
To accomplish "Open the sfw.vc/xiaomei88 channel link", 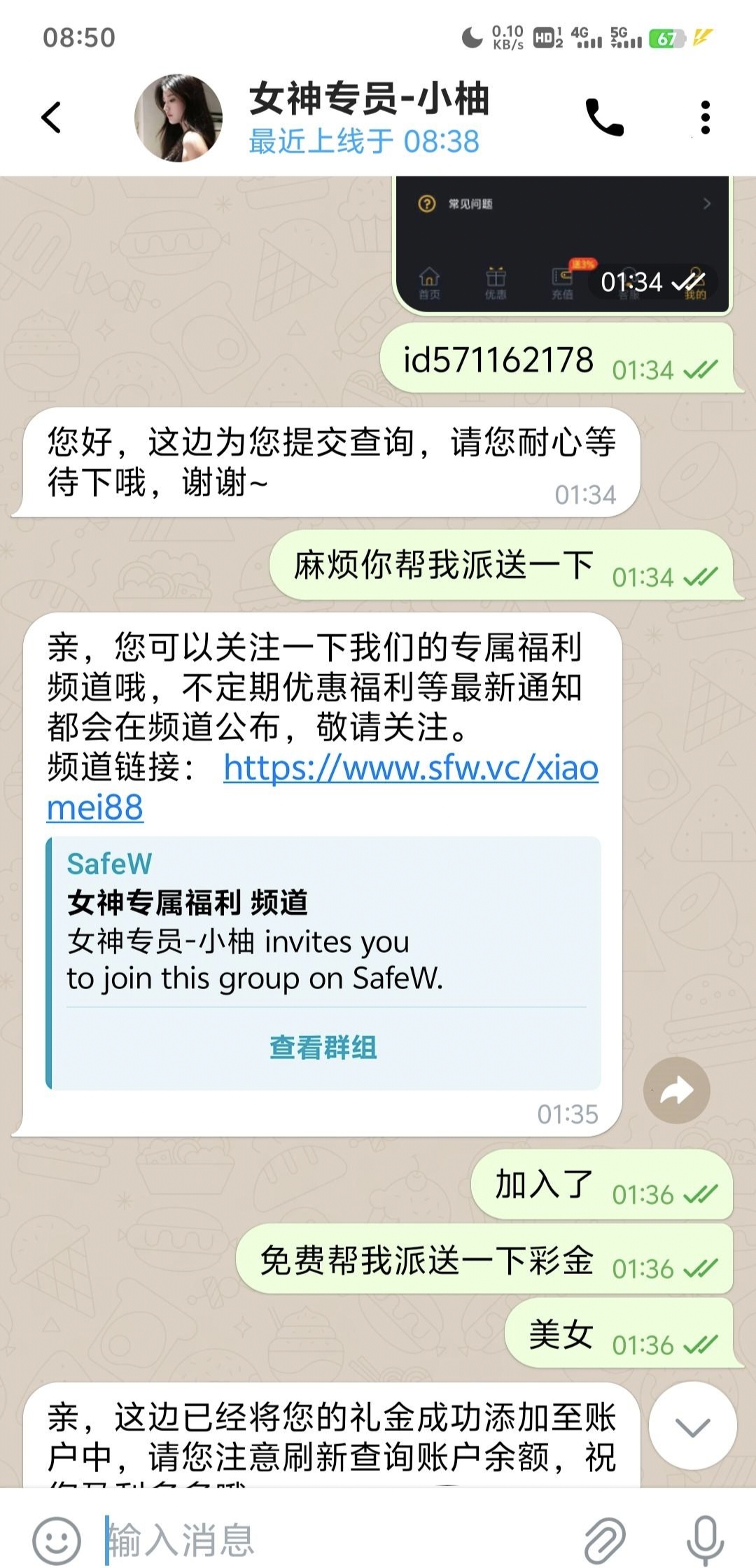I will (x=410, y=769).
